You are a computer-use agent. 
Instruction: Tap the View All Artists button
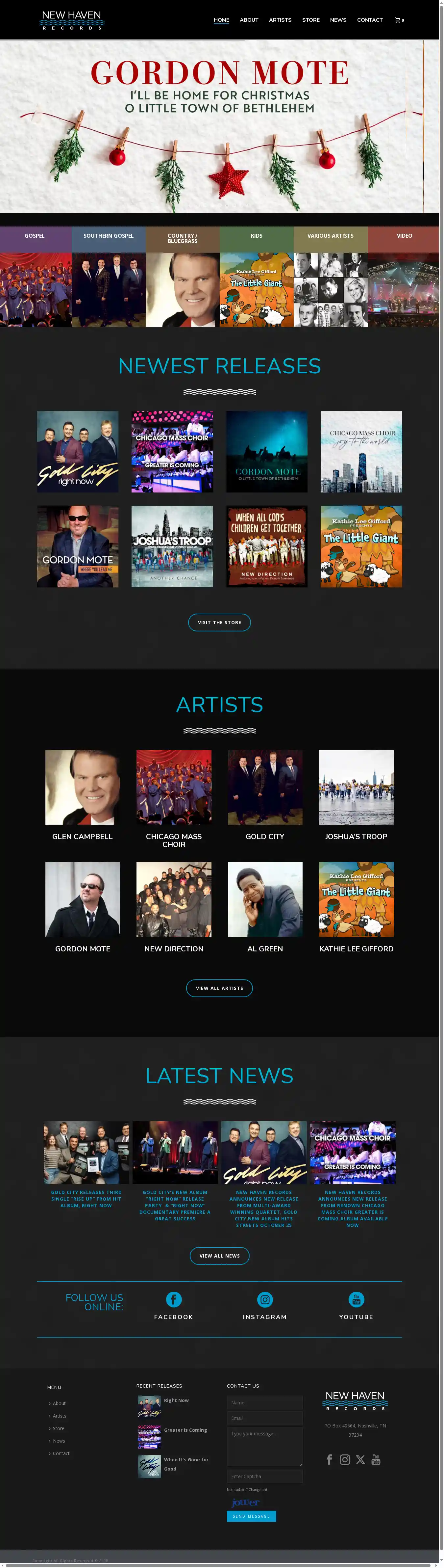coord(220,988)
